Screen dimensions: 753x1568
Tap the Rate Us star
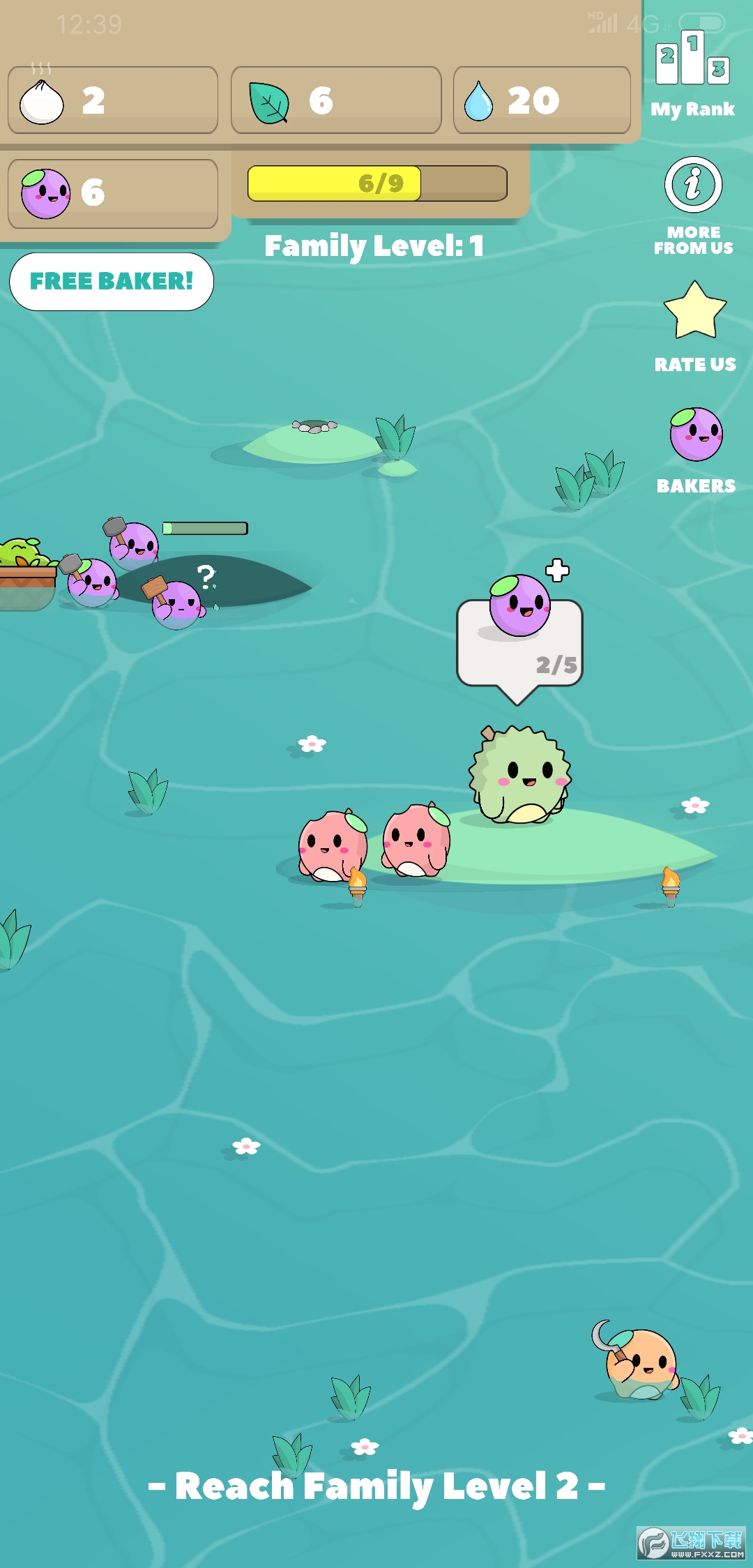point(695,312)
